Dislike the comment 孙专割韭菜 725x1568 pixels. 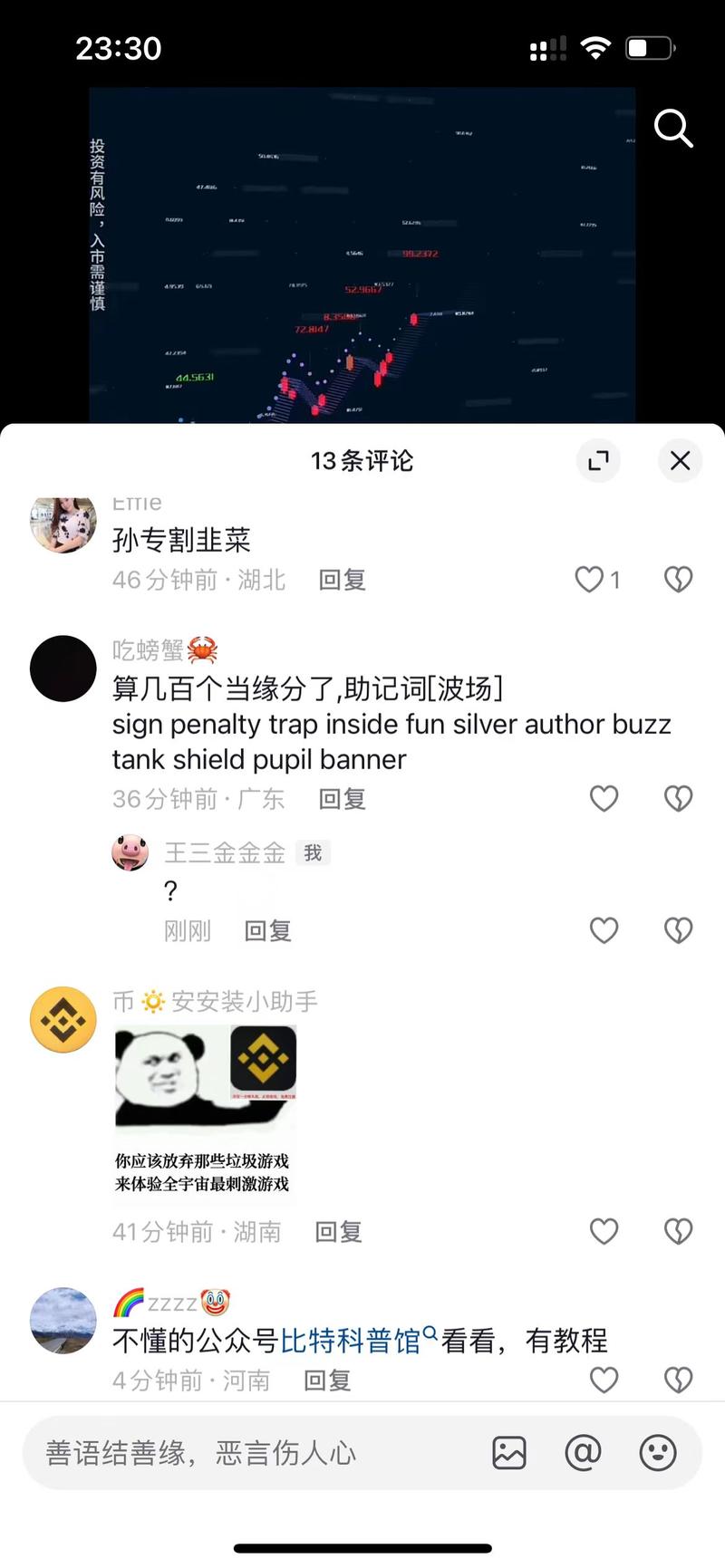[x=678, y=580]
